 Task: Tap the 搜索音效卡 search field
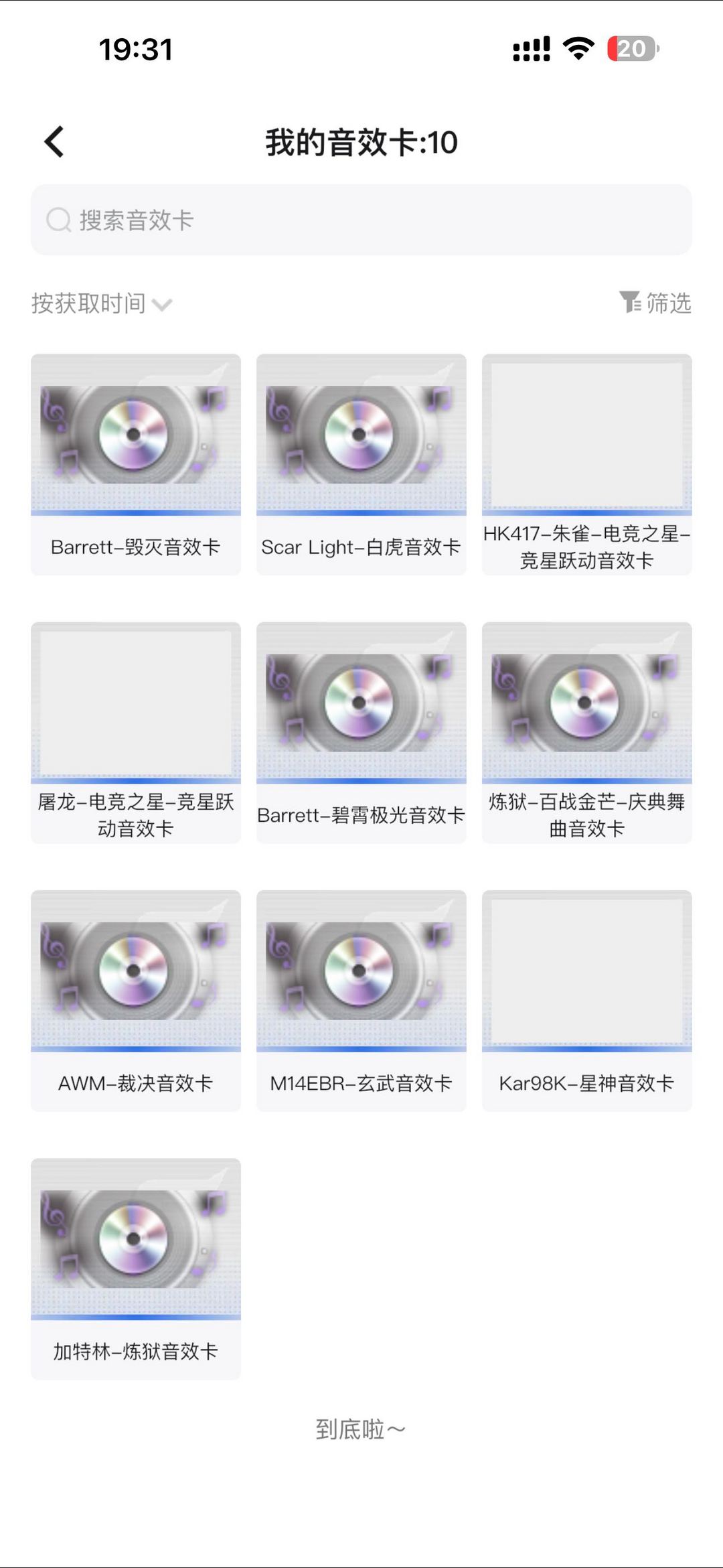pyautogui.click(x=361, y=220)
